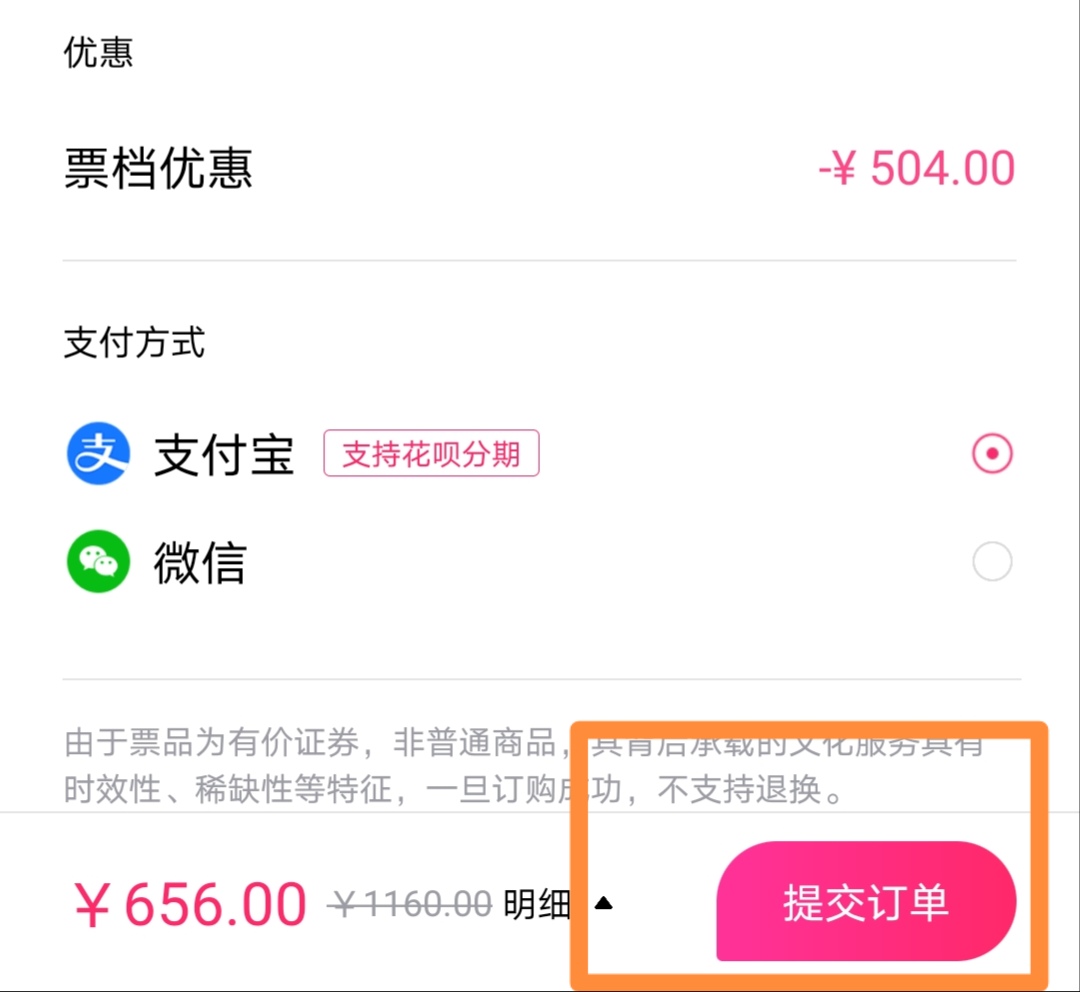
Task: Select 微信 as payment method
Action: click(991, 562)
